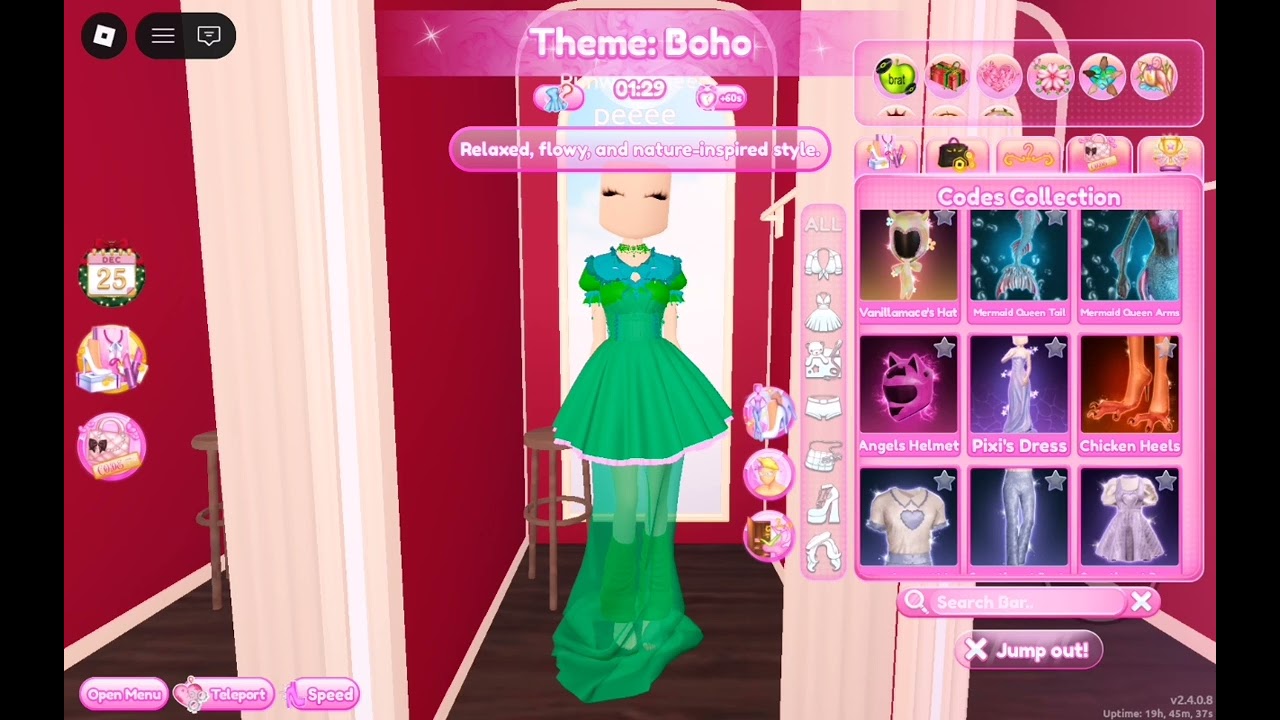Tap Open Menu button
Image resolution: width=1280 pixels, height=720 pixels.
tap(124, 694)
